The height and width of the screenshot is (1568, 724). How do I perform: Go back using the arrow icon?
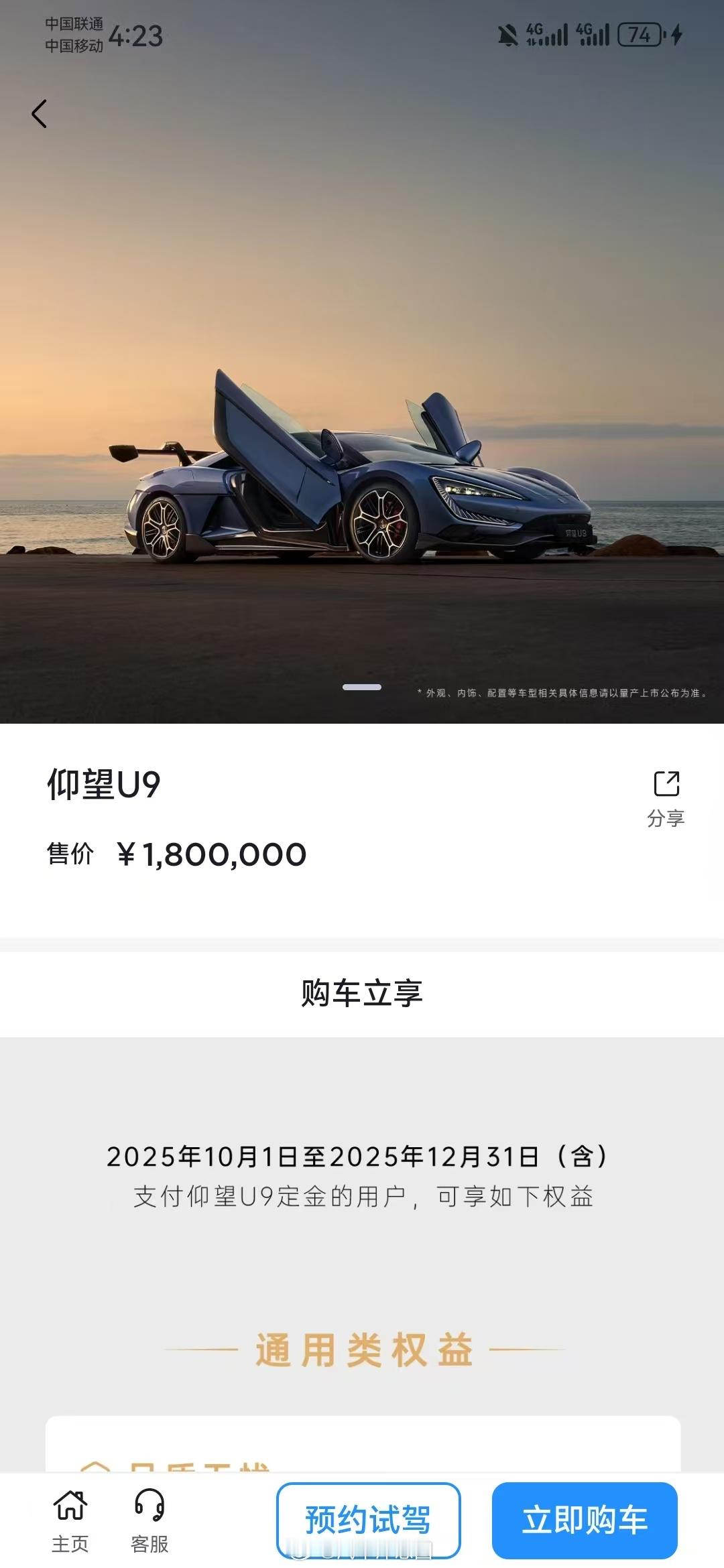(x=40, y=114)
